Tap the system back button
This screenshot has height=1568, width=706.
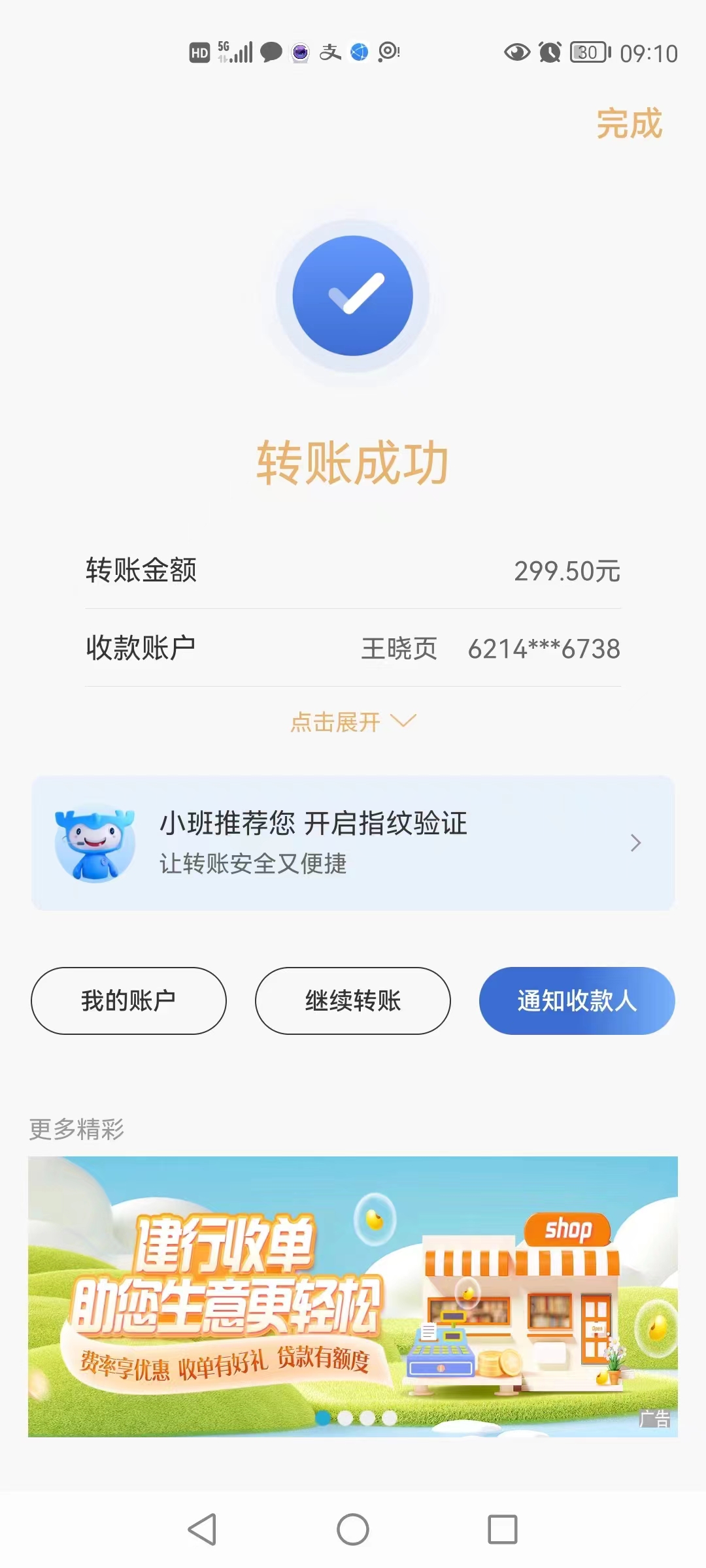202,1529
